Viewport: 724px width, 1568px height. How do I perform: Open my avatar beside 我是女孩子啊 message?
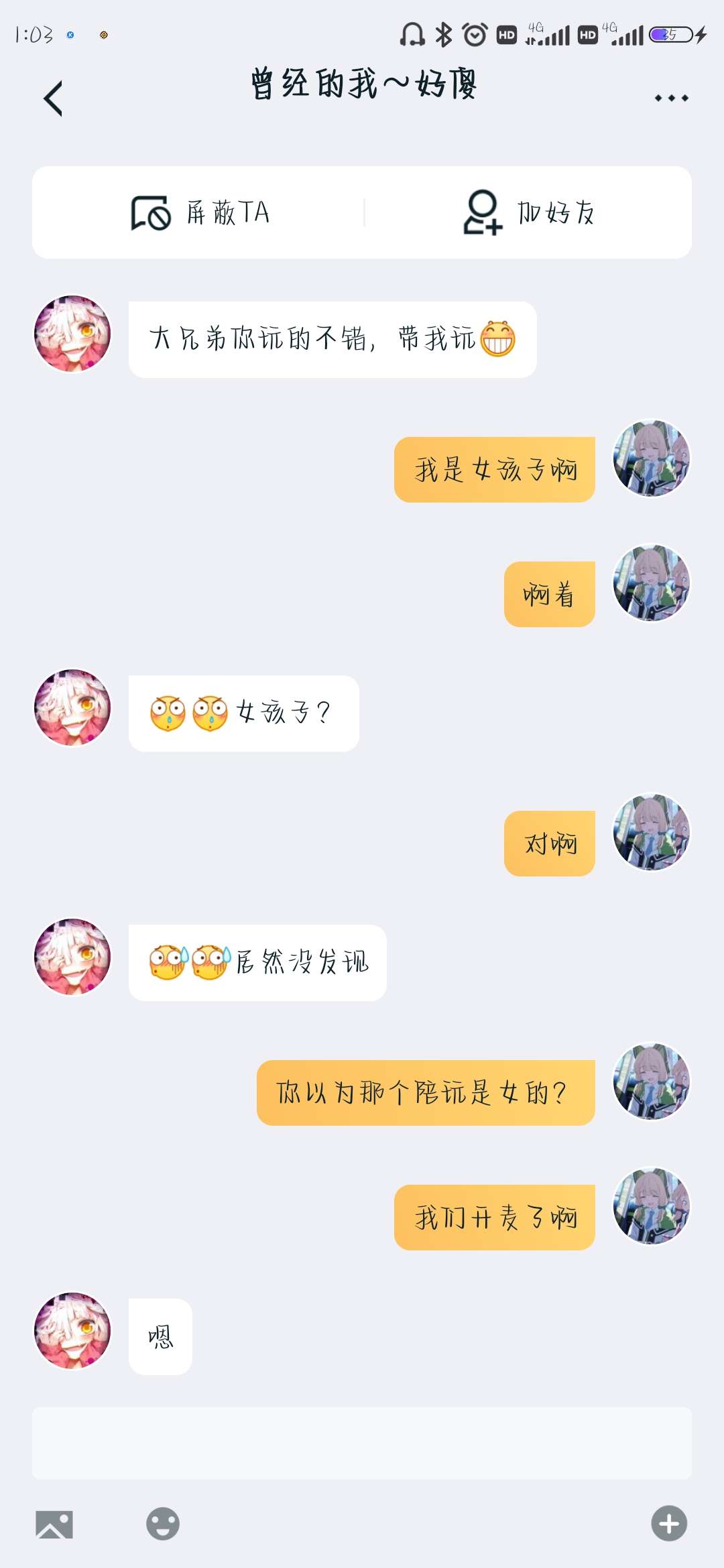click(x=652, y=458)
